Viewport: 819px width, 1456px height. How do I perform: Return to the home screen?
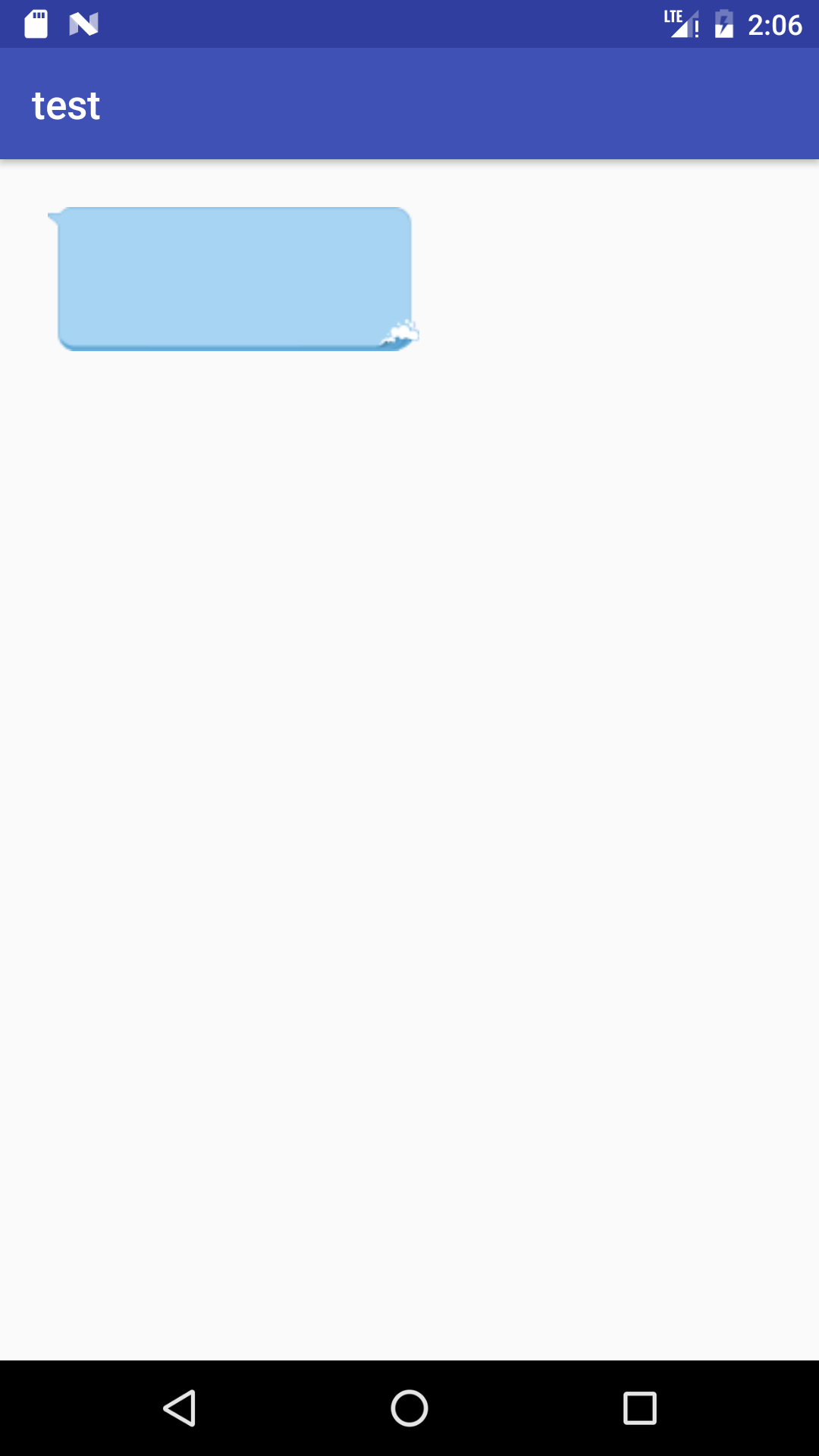[409, 1408]
